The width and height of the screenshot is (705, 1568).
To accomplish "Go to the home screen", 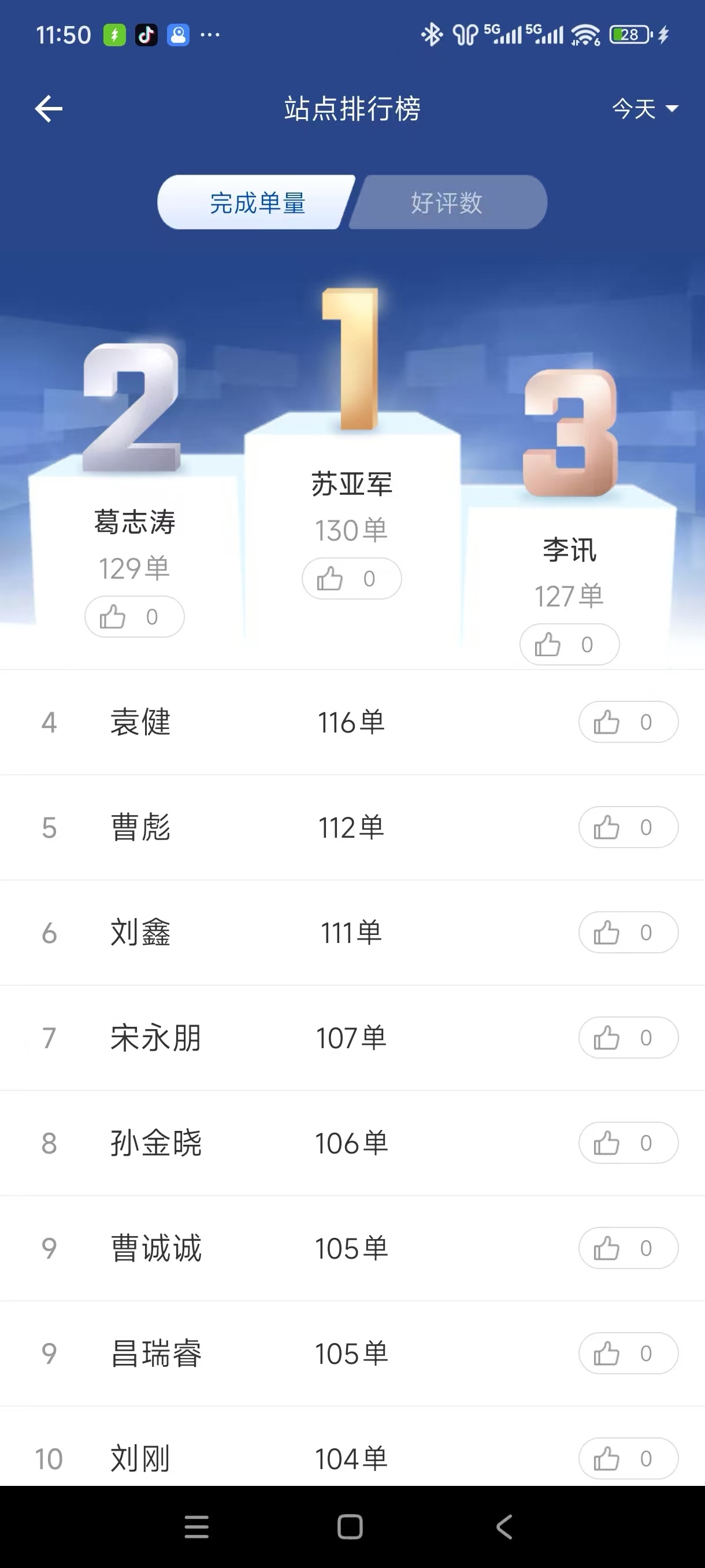I will coord(350,1527).
